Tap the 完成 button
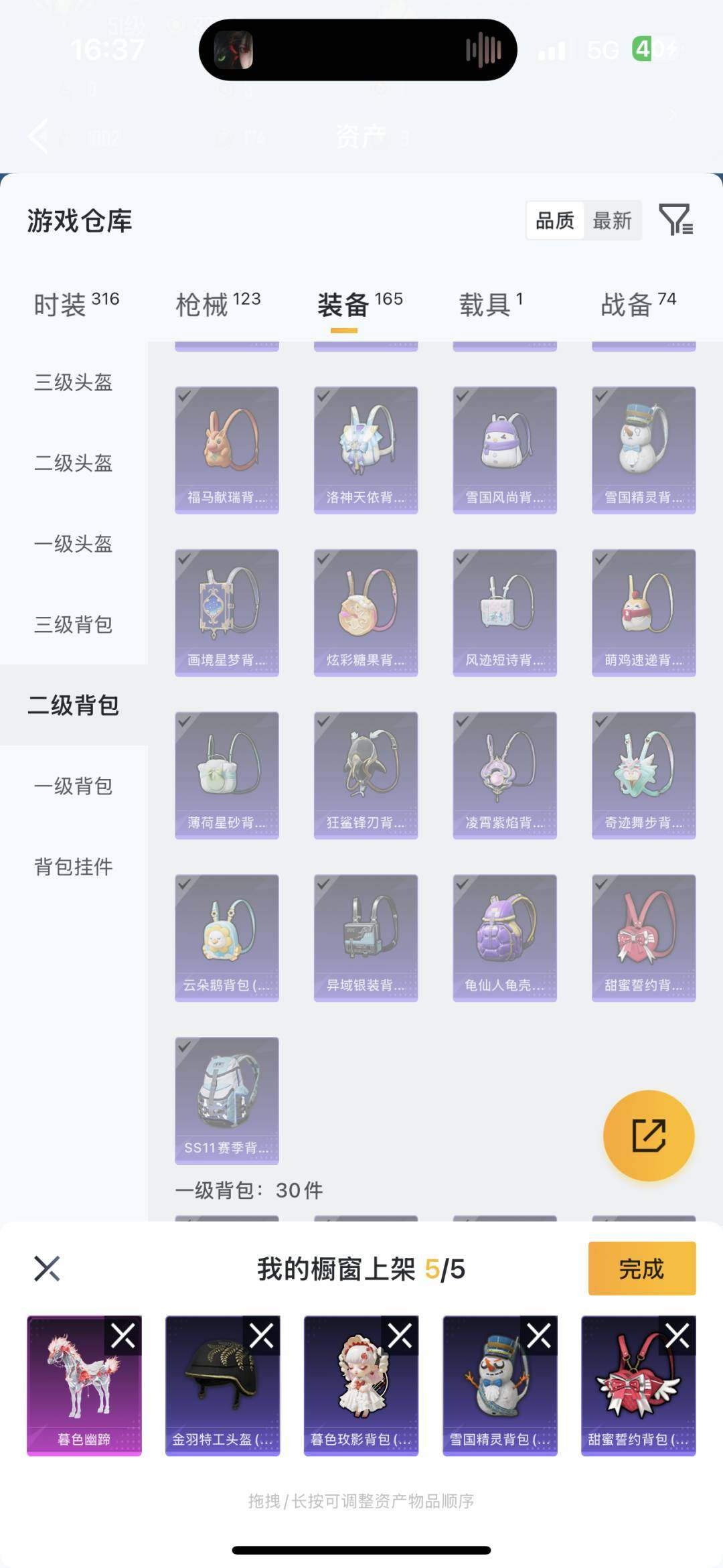 coord(641,1269)
